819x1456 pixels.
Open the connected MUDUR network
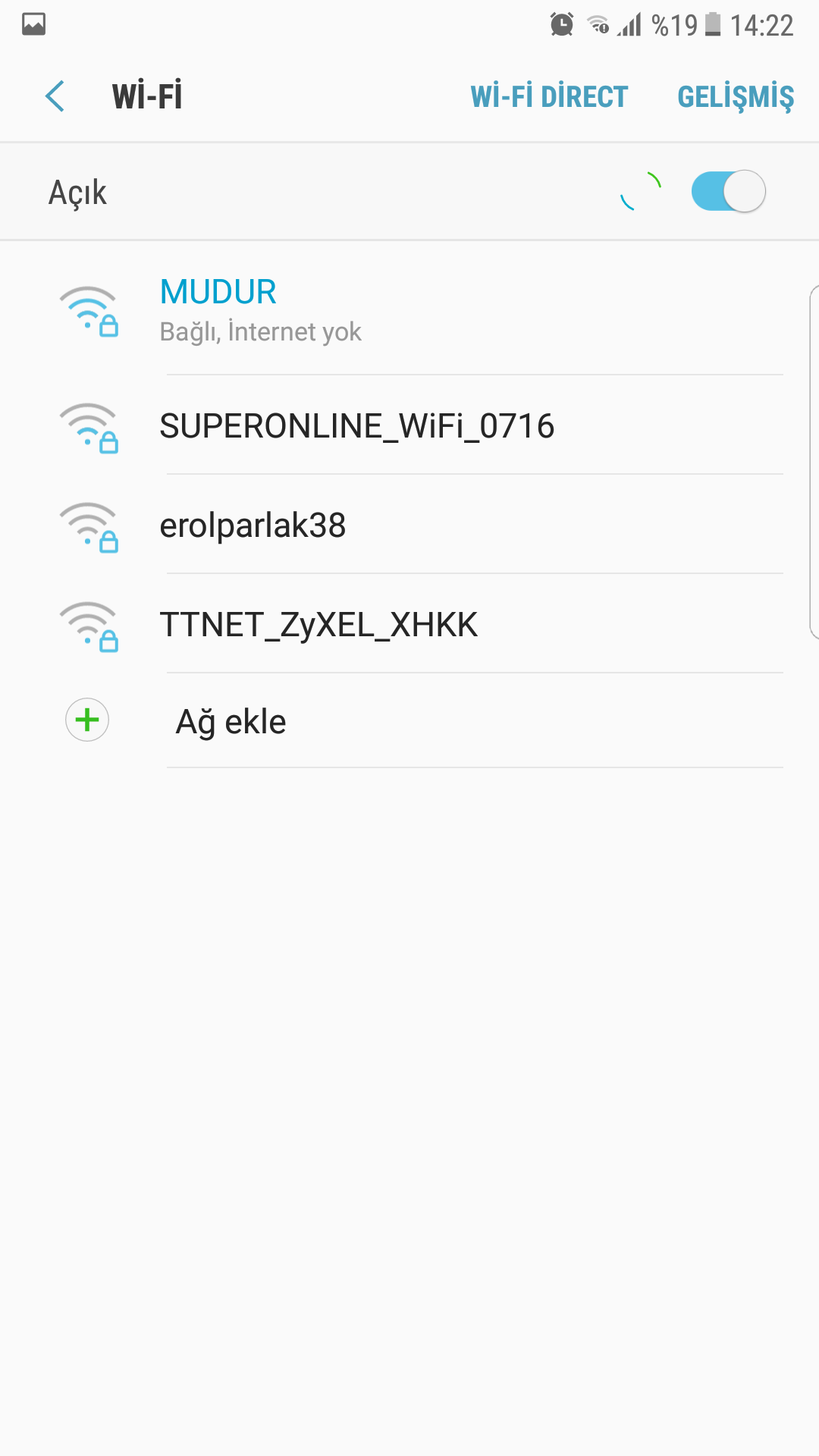[409, 309]
